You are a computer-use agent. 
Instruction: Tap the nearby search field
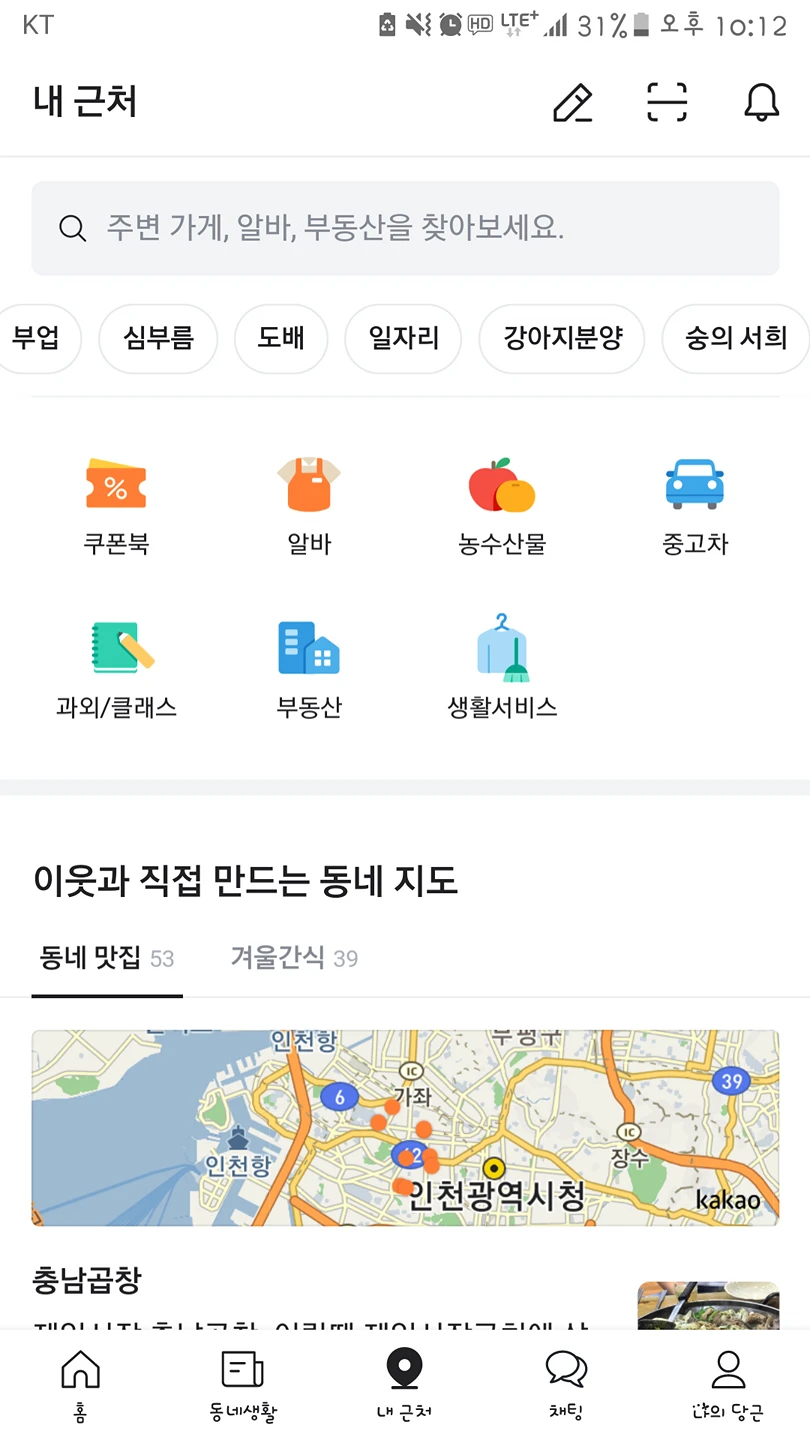pos(405,228)
